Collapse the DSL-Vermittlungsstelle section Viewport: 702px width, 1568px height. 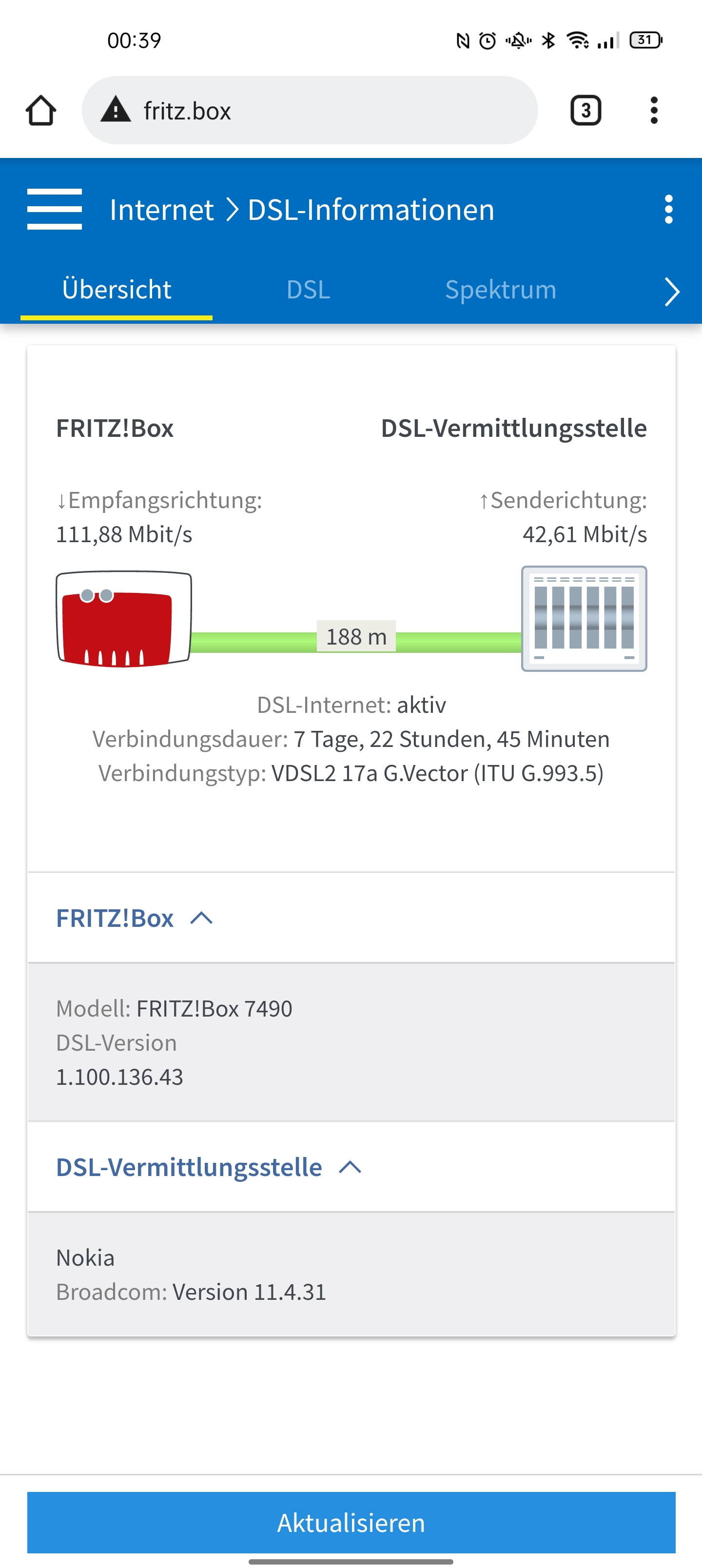pos(208,1167)
